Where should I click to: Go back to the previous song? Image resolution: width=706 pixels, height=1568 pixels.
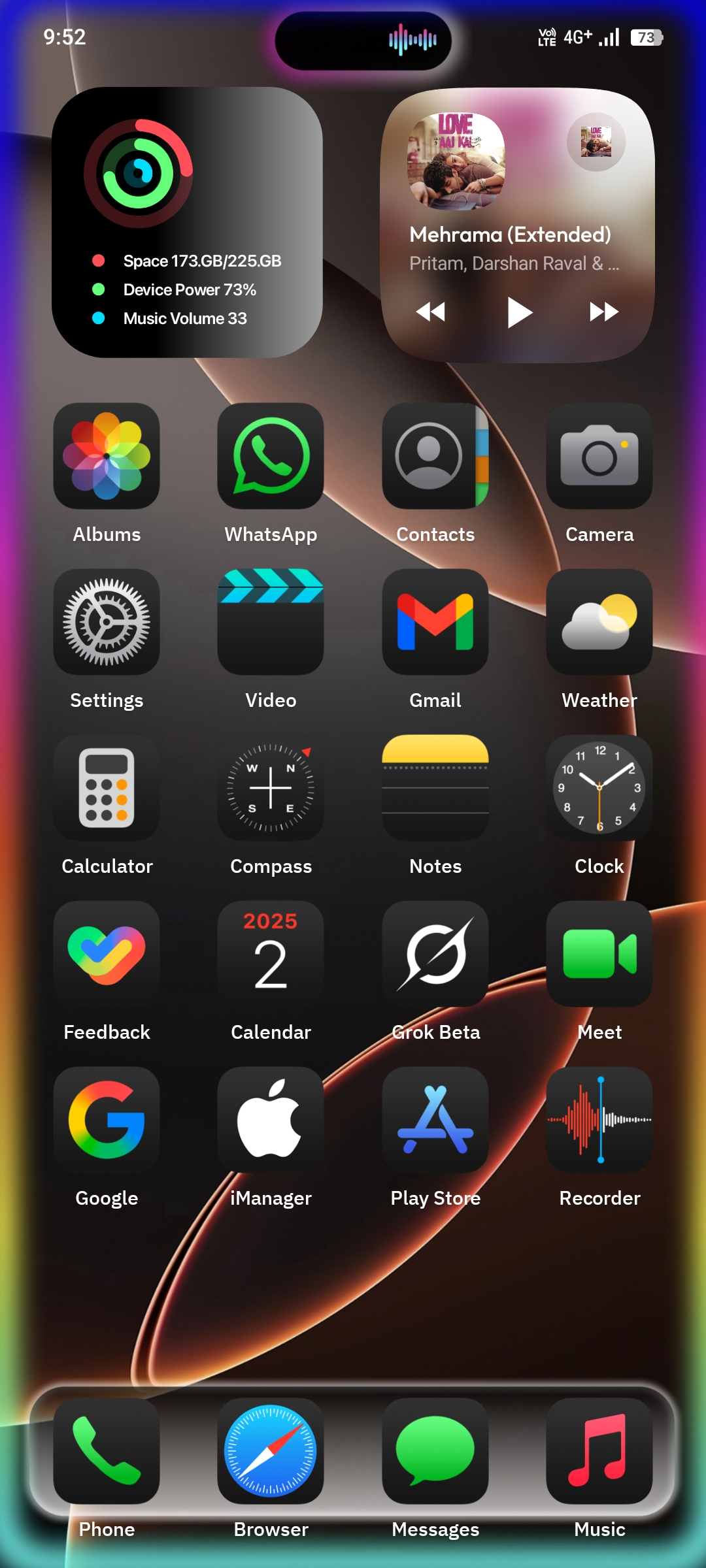(x=431, y=312)
